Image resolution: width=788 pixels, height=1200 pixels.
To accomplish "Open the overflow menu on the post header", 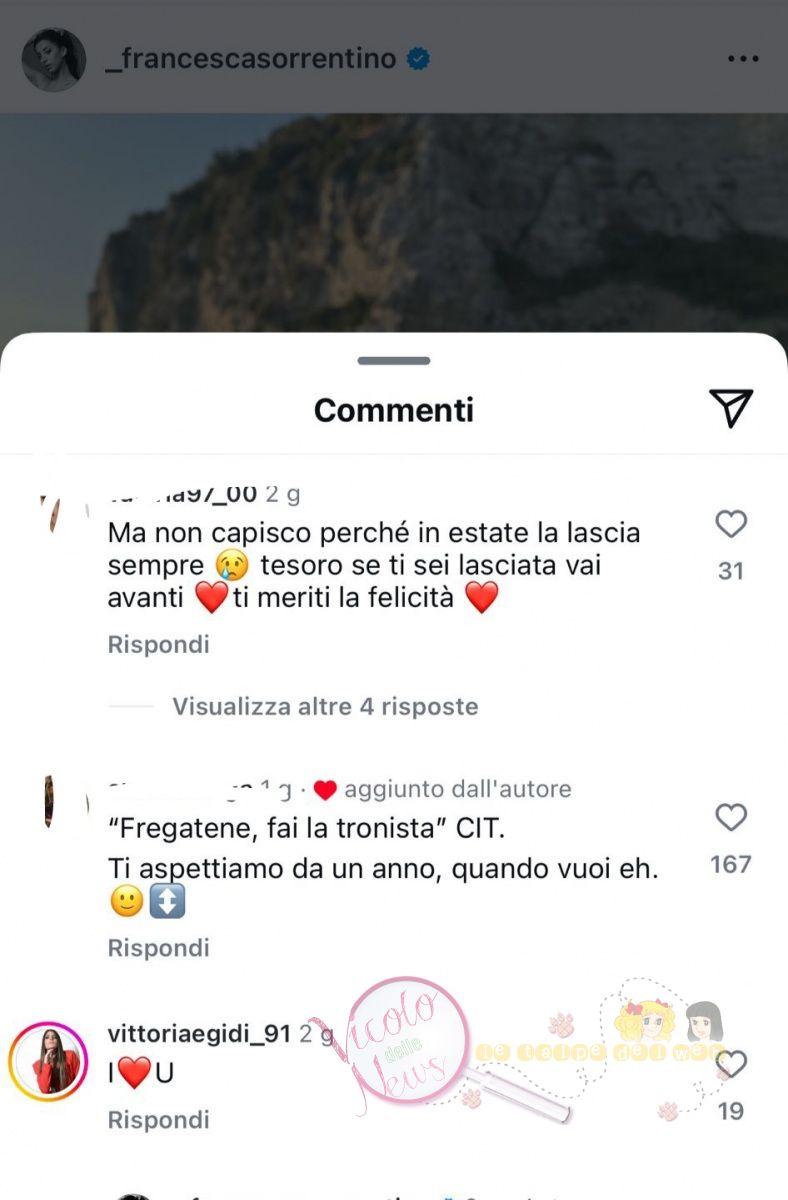I will tap(743, 59).
